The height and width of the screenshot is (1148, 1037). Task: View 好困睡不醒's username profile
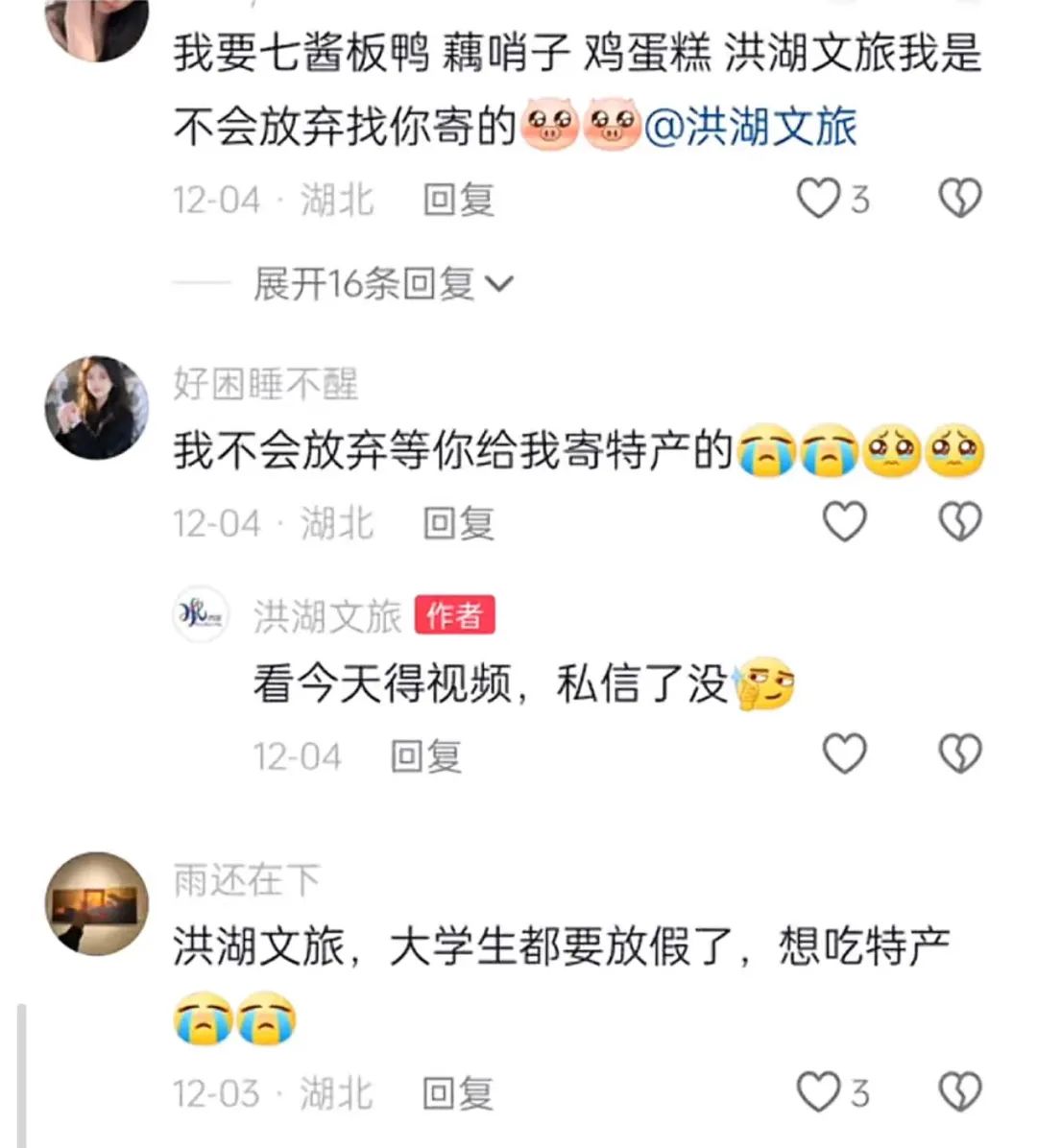tap(265, 384)
